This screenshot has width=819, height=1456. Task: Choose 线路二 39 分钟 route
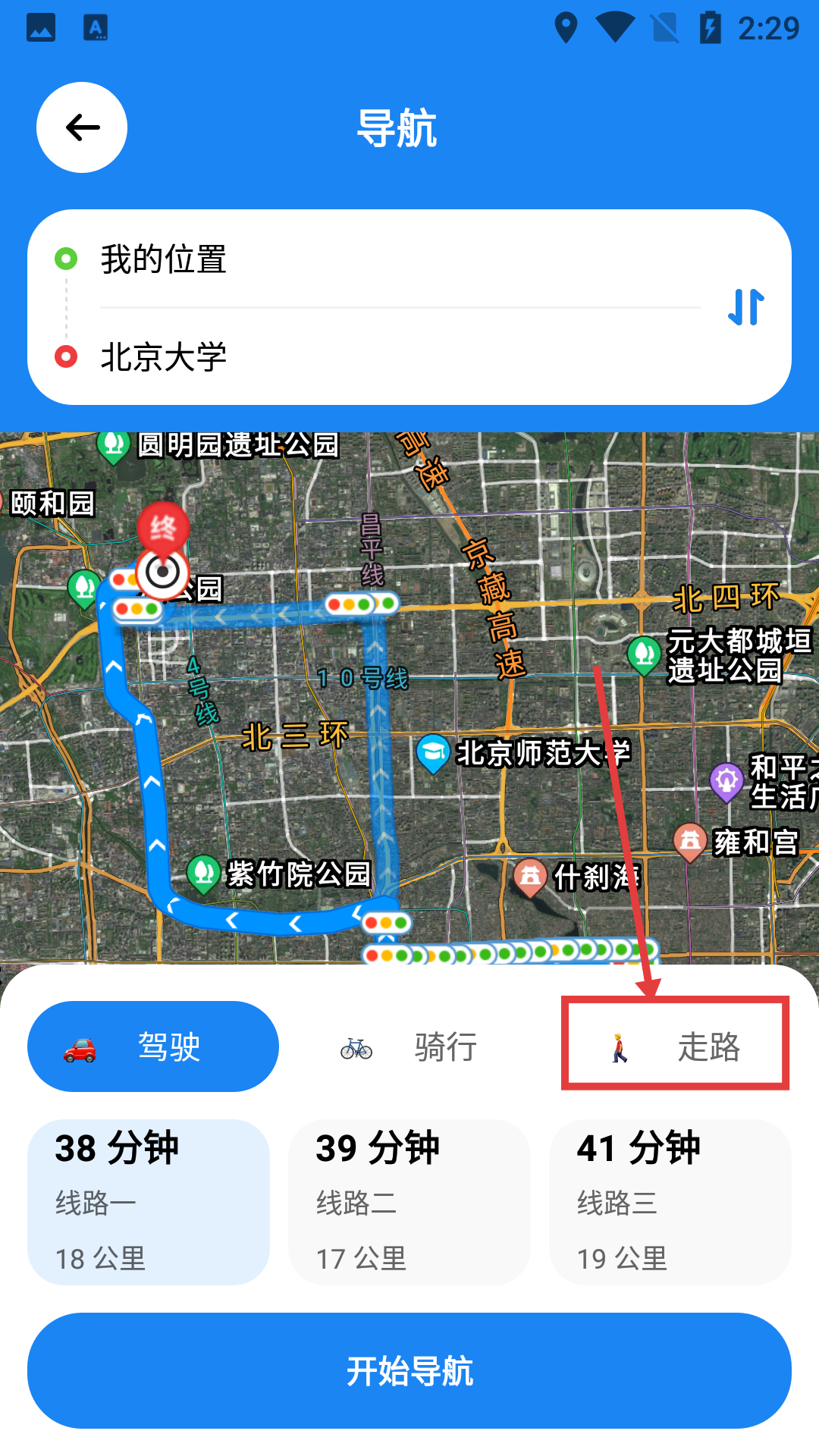click(x=409, y=1202)
